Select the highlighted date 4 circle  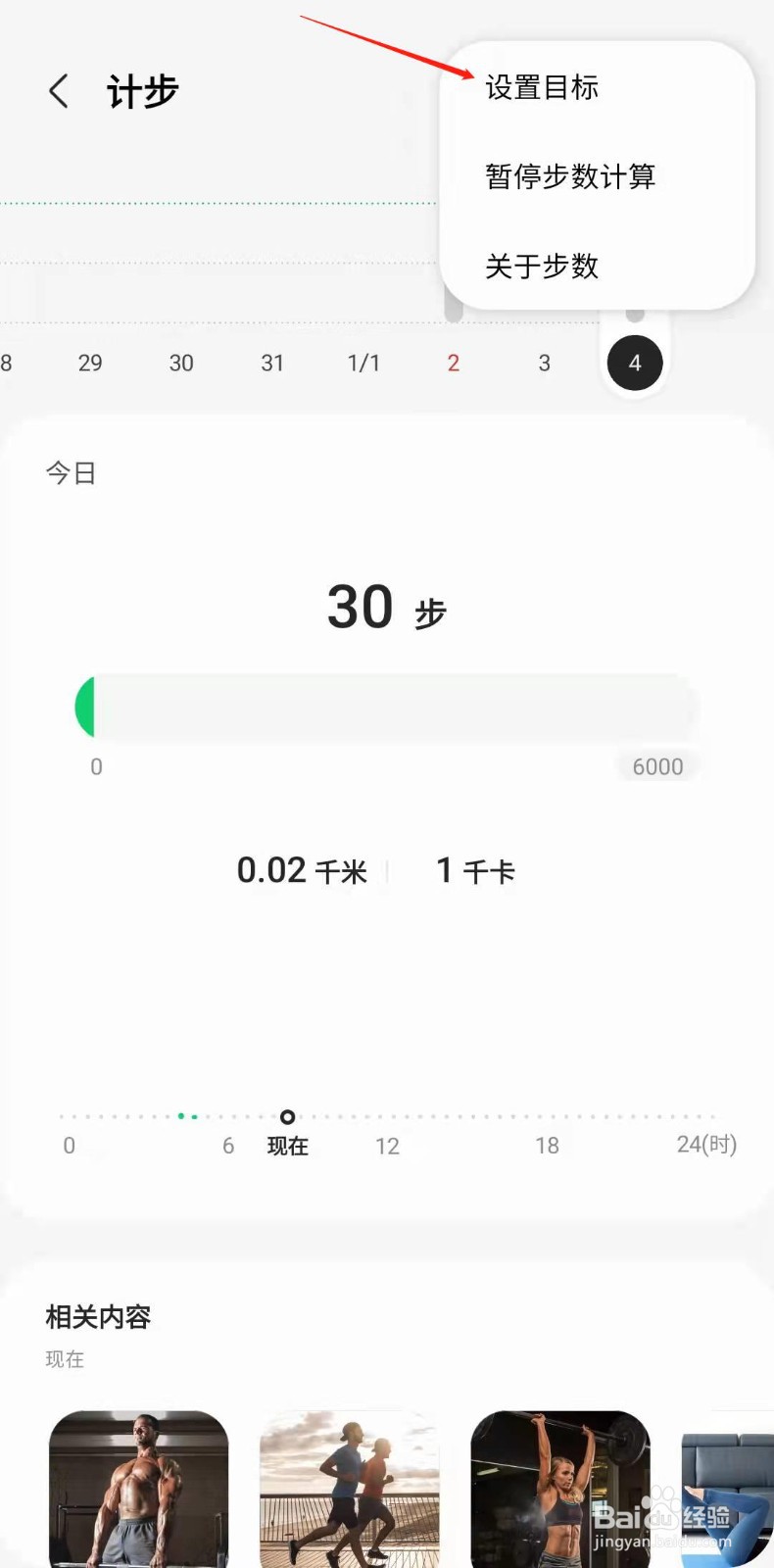pyautogui.click(x=635, y=363)
